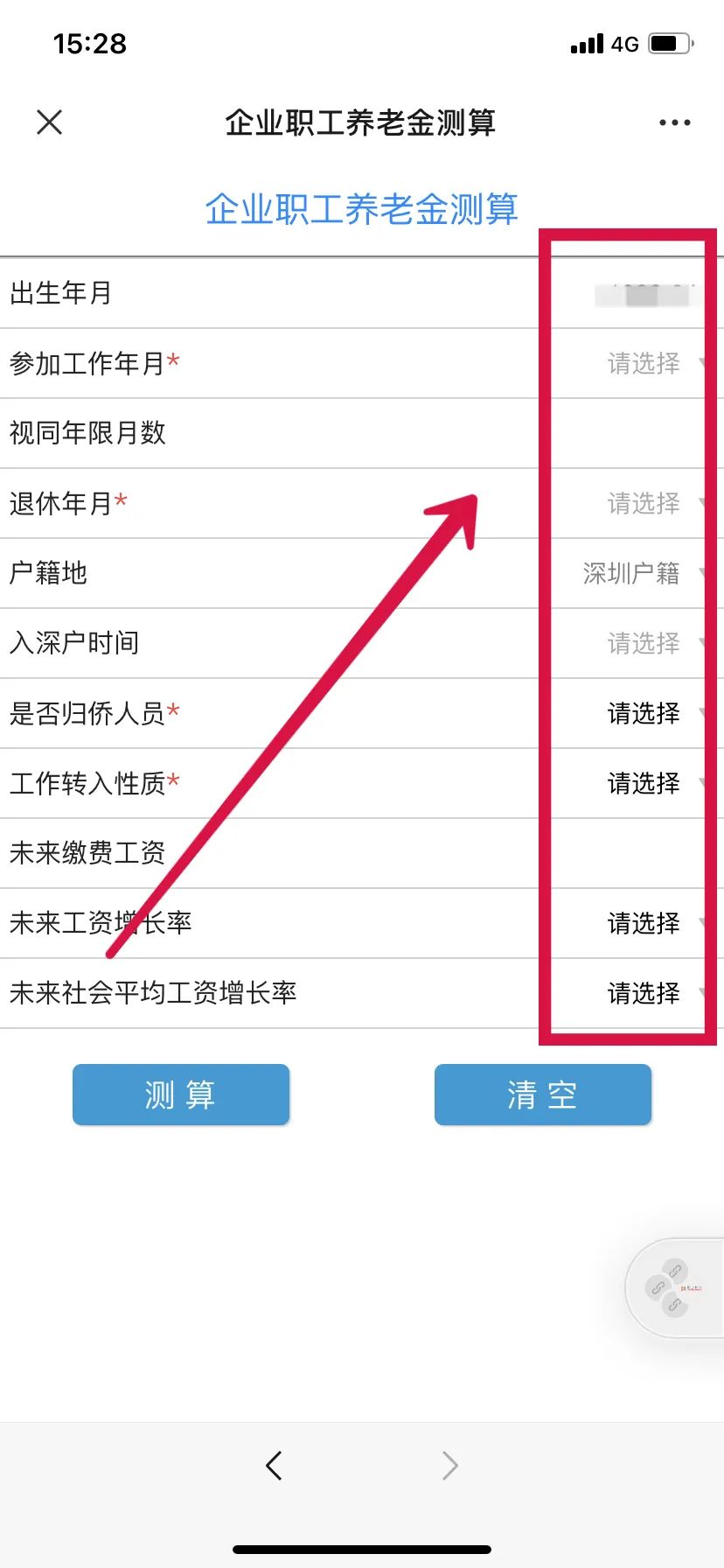Change the 户籍地 selection from 深圳户籍

[362, 573]
